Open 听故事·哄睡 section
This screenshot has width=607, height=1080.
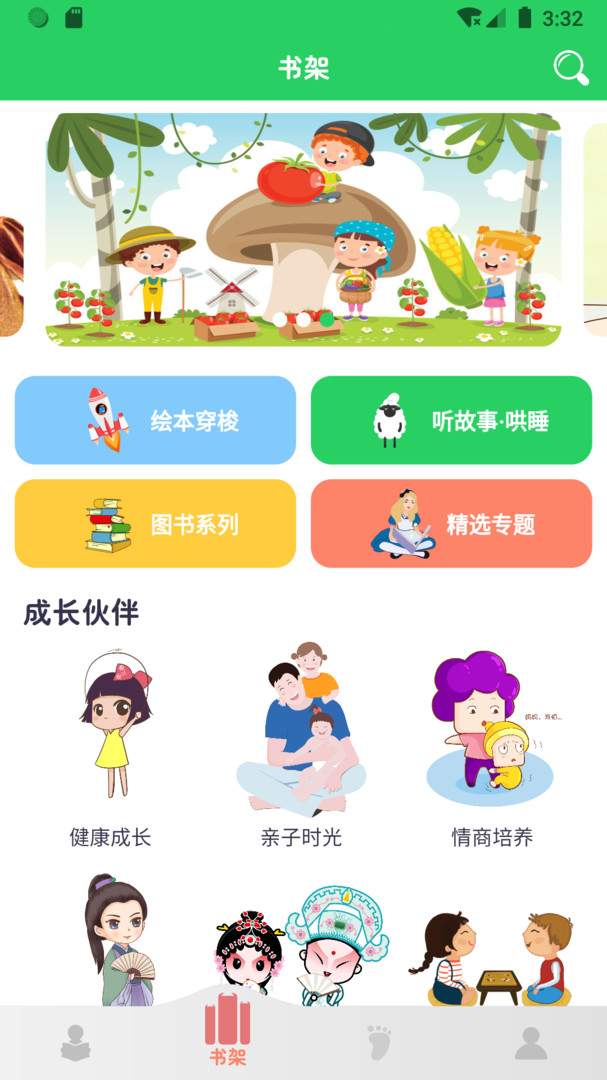click(451, 420)
